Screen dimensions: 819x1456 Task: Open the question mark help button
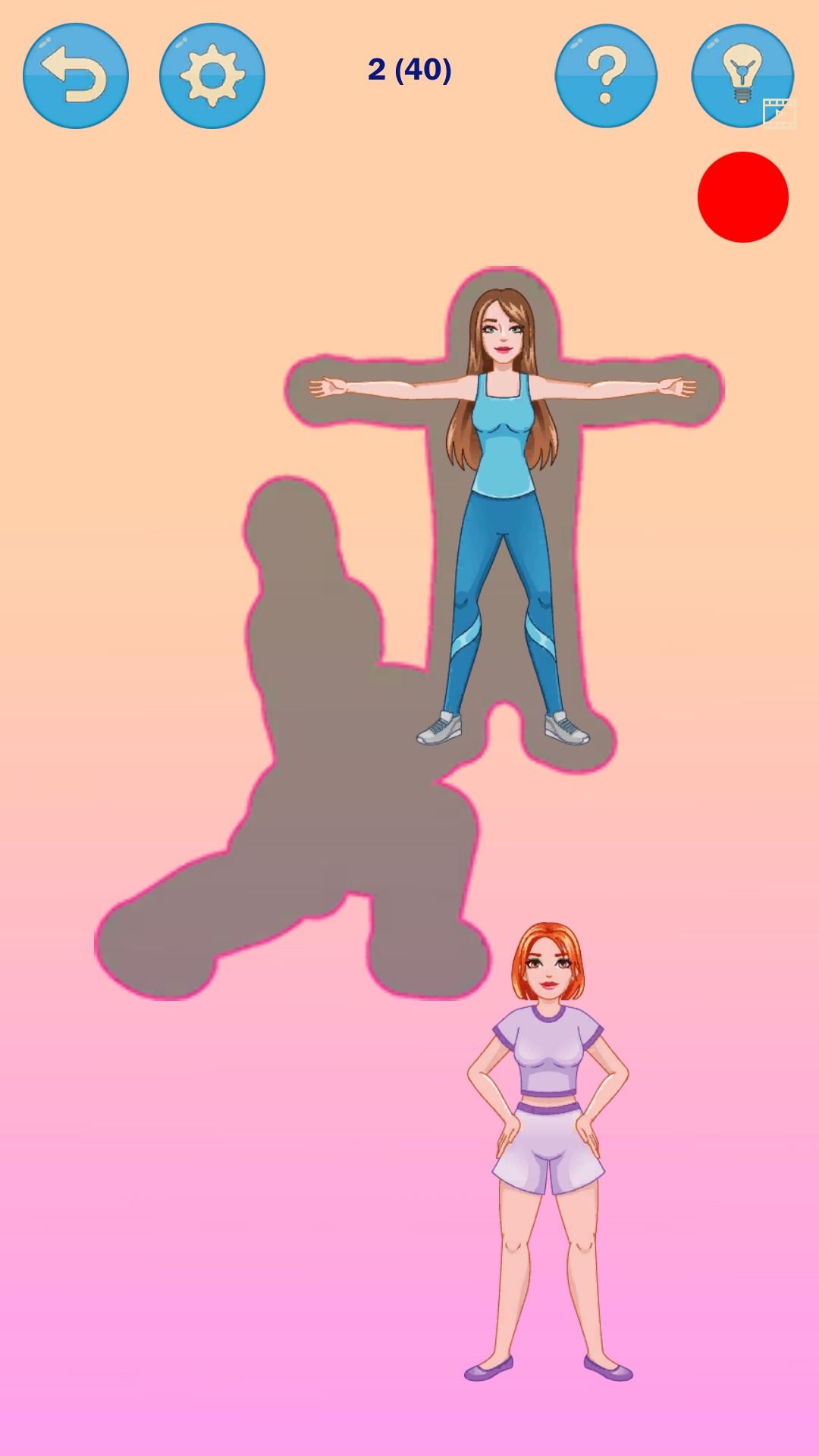pyautogui.click(x=606, y=76)
